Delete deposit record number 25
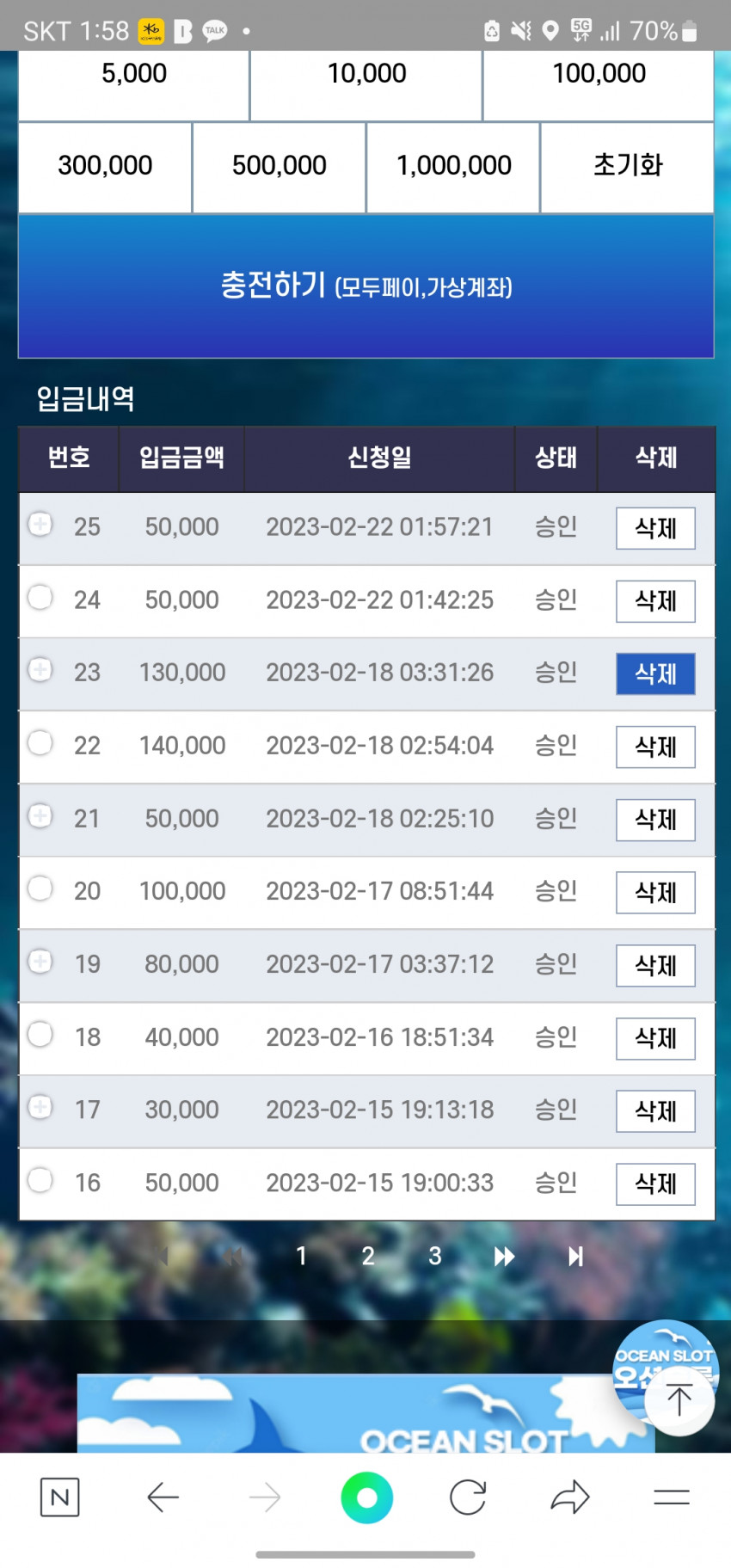Screen dimensions: 731x1568 pos(655,528)
